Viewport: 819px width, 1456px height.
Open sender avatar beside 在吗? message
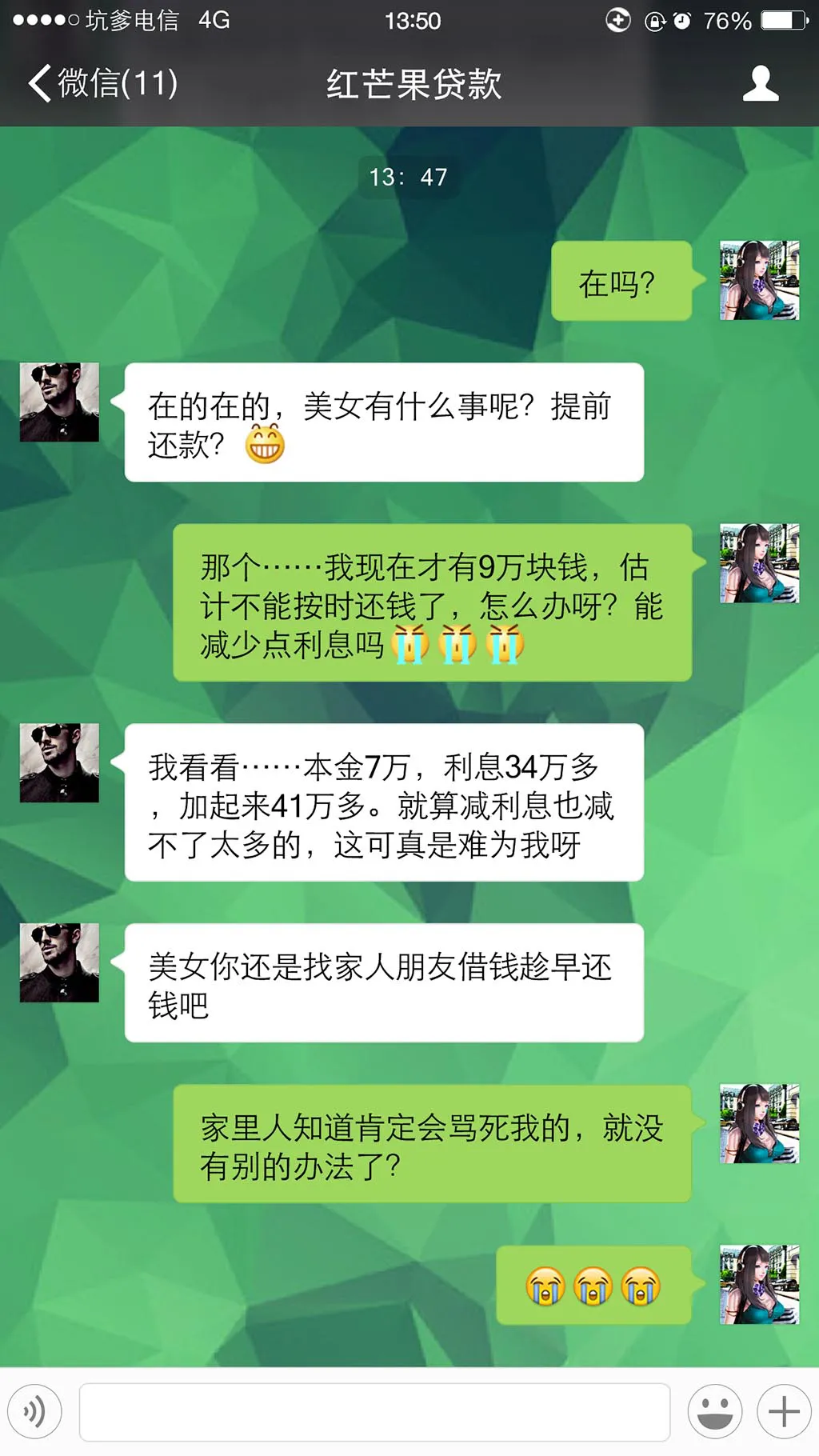point(759,280)
